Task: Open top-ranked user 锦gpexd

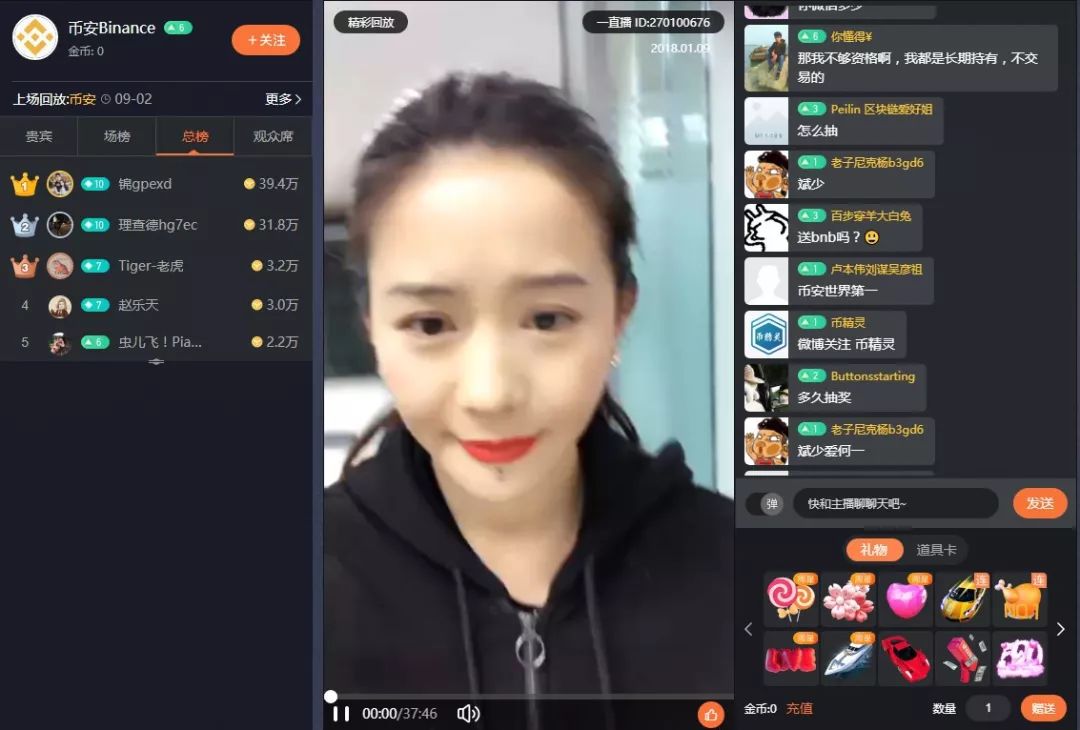Action: (x=145, y=184)
